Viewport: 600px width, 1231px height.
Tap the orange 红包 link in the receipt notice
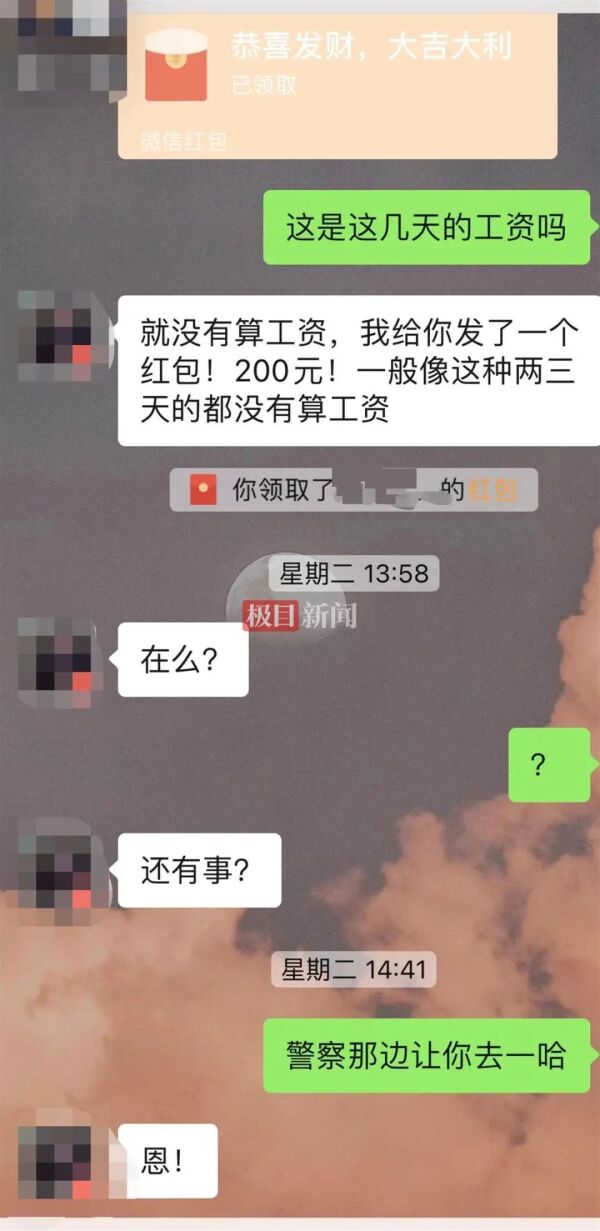coord(493,490)
